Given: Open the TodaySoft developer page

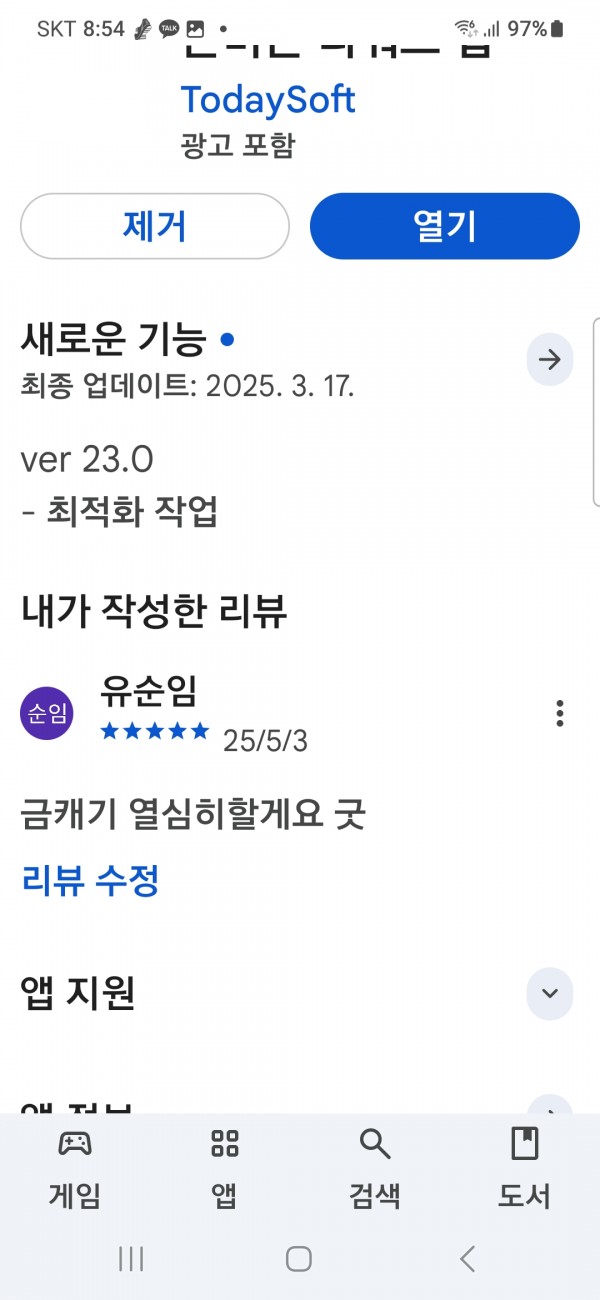Looking at the screenshot, I should (x=268, y=100).
